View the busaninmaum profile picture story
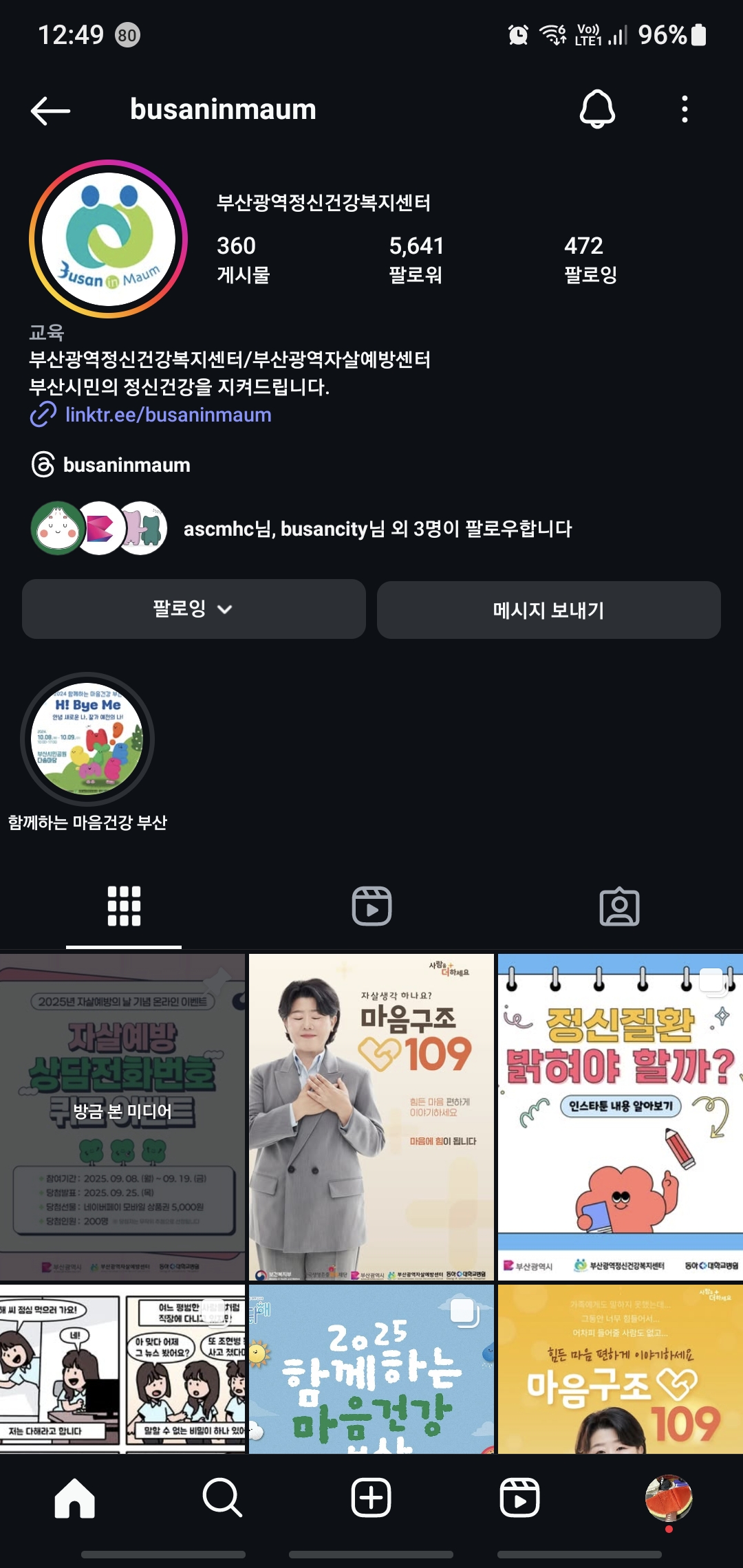The height and width of the screenshot is (1568, 743). click(x=109, y=239)
